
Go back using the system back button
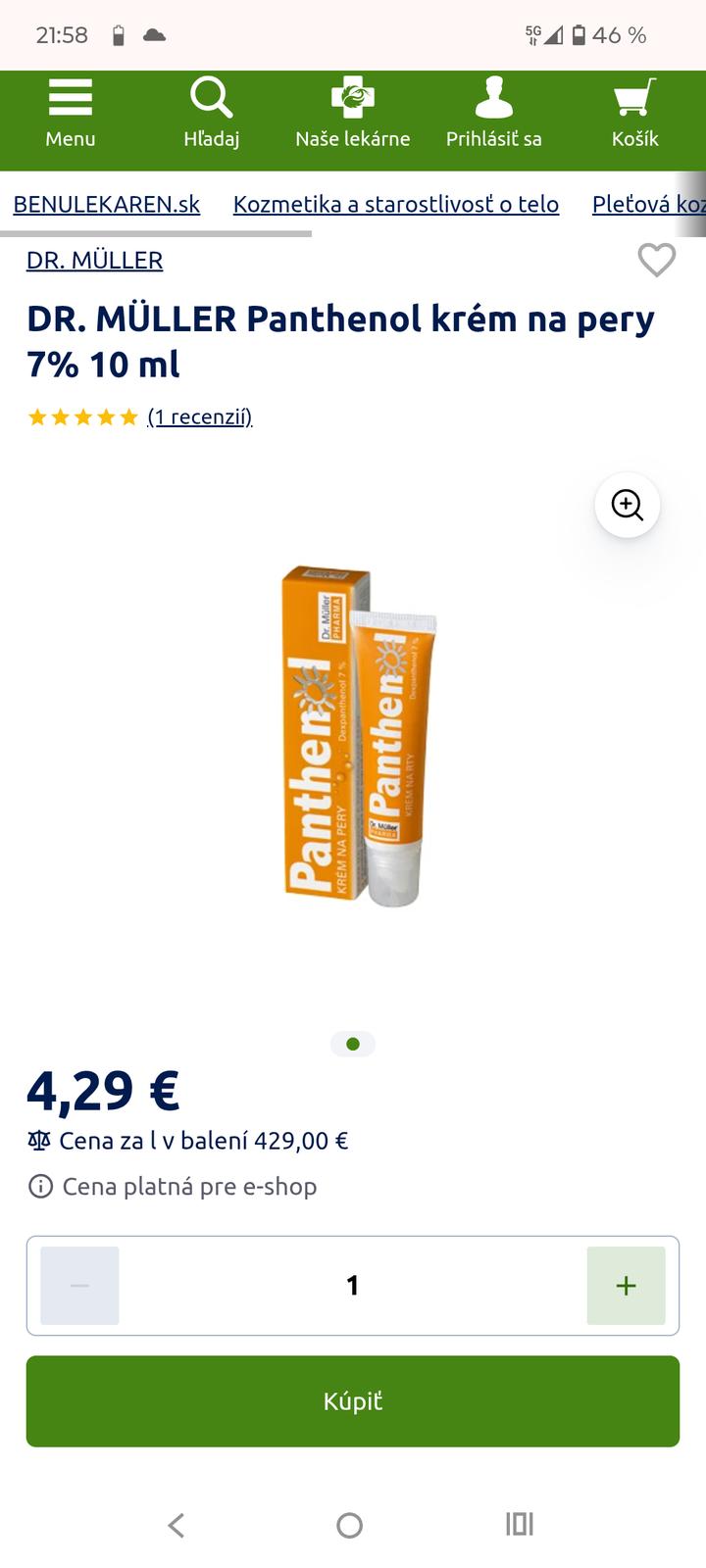(x=176, y=1525)
